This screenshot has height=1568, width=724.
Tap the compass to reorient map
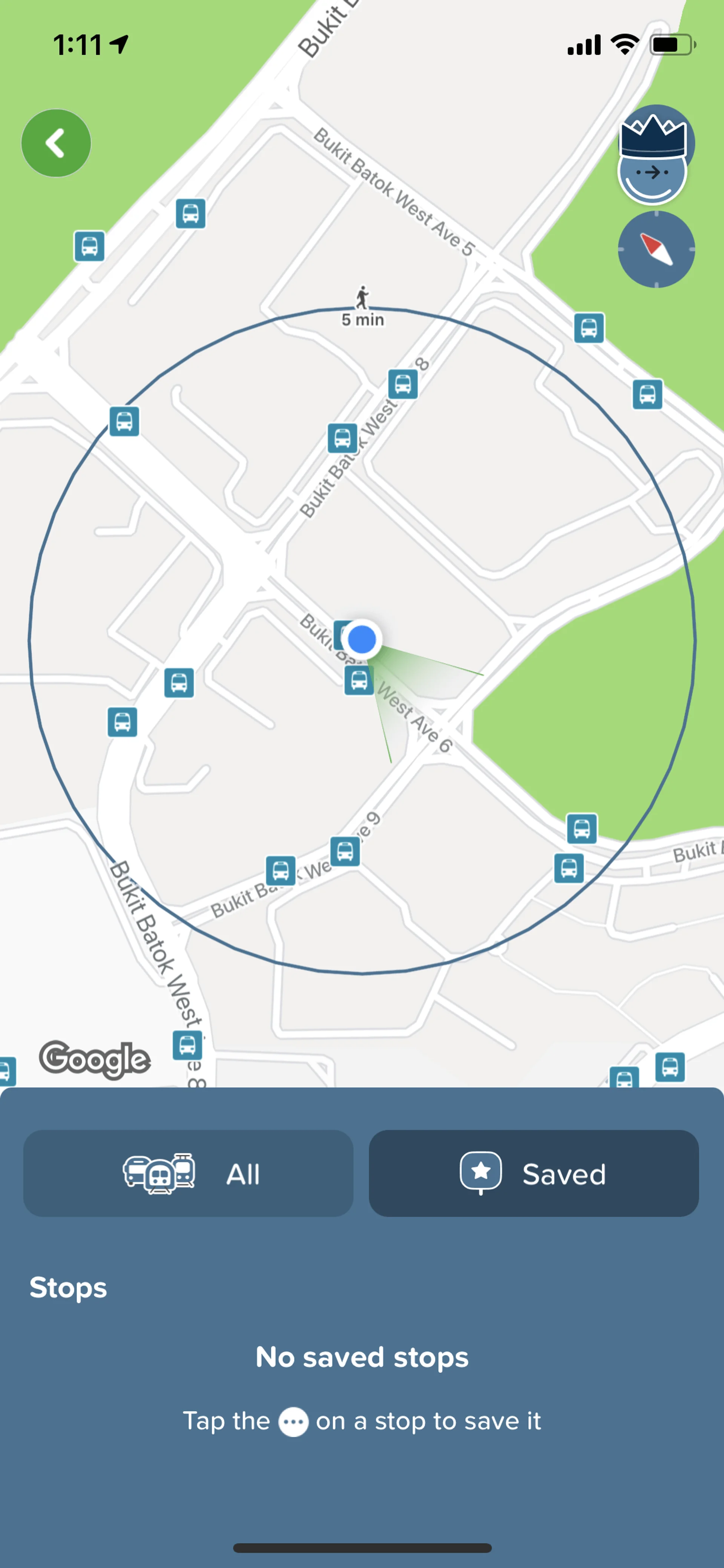[656, 250]
